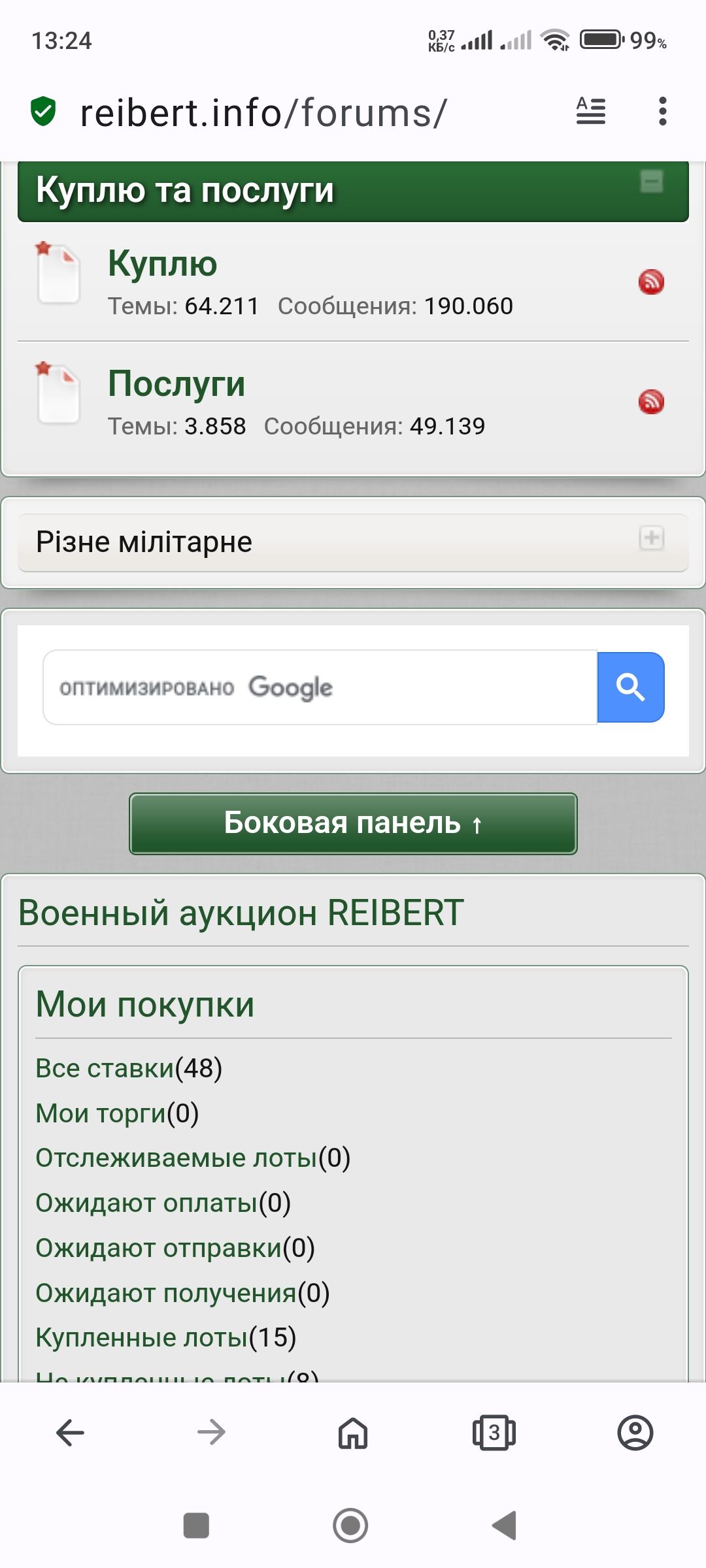The width and height of the screenshot is (706, 1568).
Task: Open the Куплю forum
Action: click(162, 264)
